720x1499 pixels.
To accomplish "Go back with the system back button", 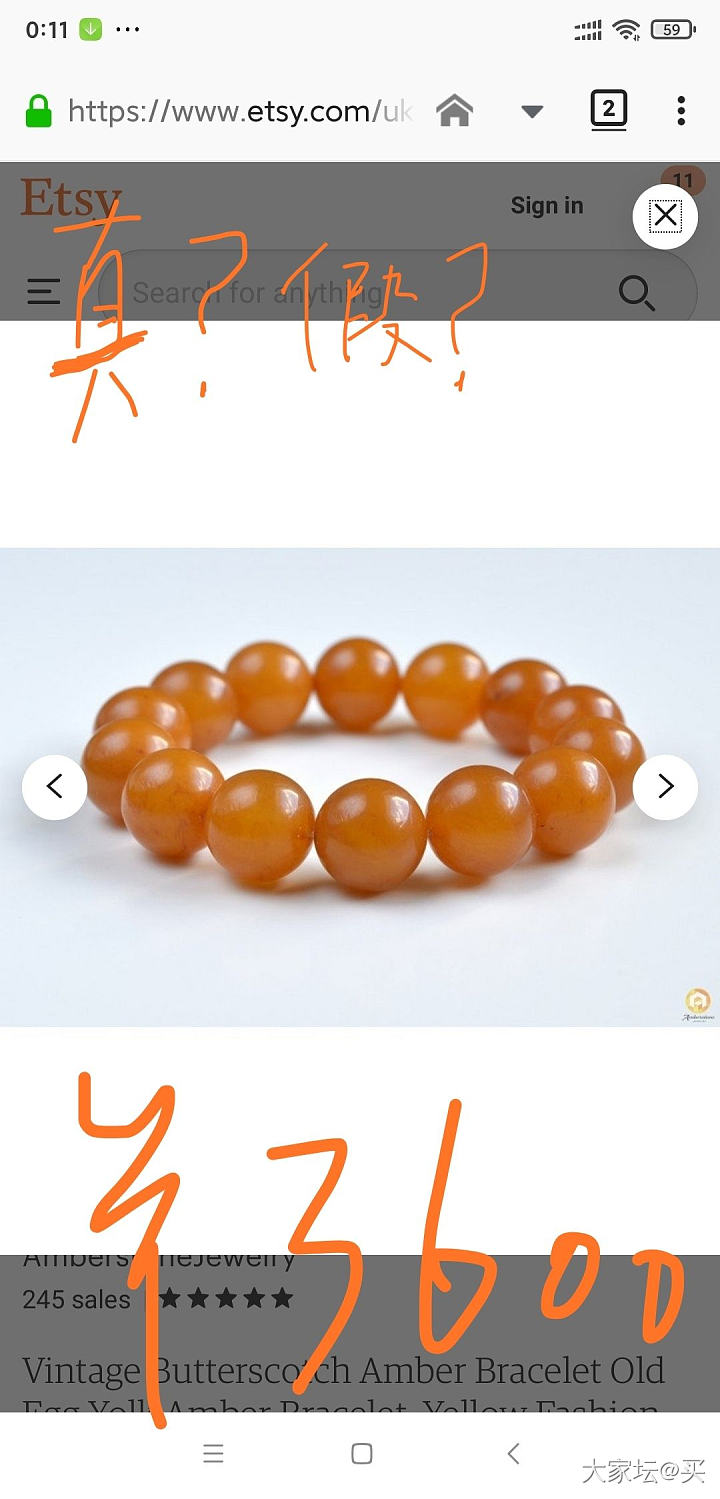I will coord(513,1453).
